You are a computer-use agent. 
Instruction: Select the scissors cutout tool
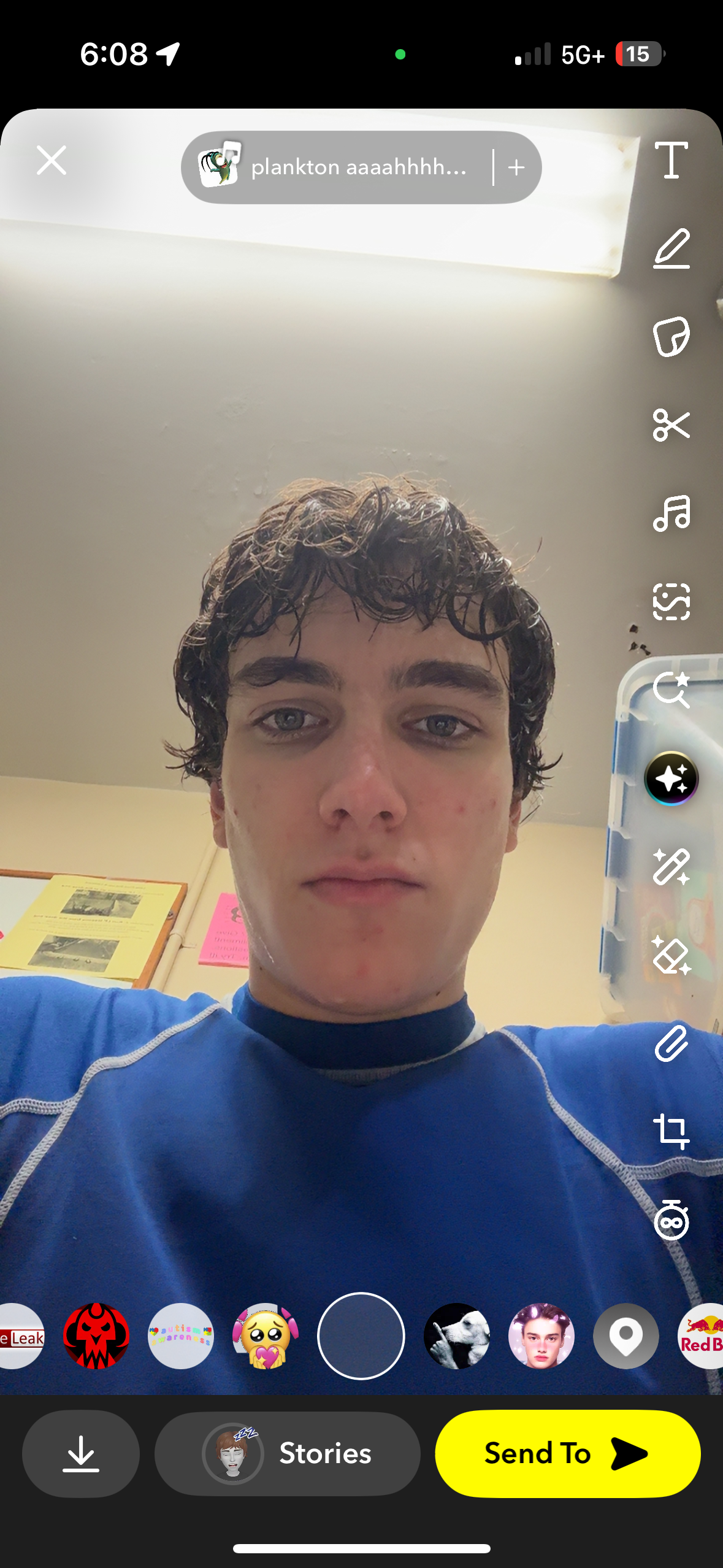click(671, 425)
